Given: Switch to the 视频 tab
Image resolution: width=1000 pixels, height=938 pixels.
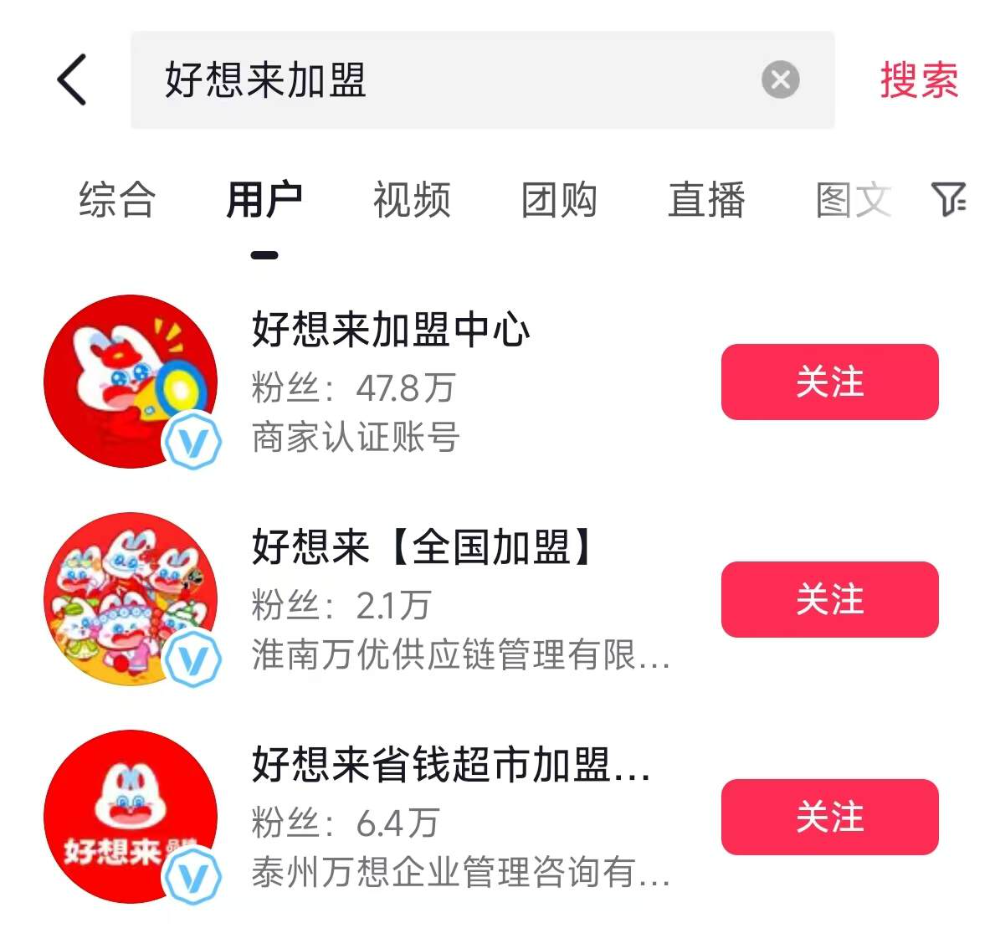Looking at the screenshot, I should 411,200.
